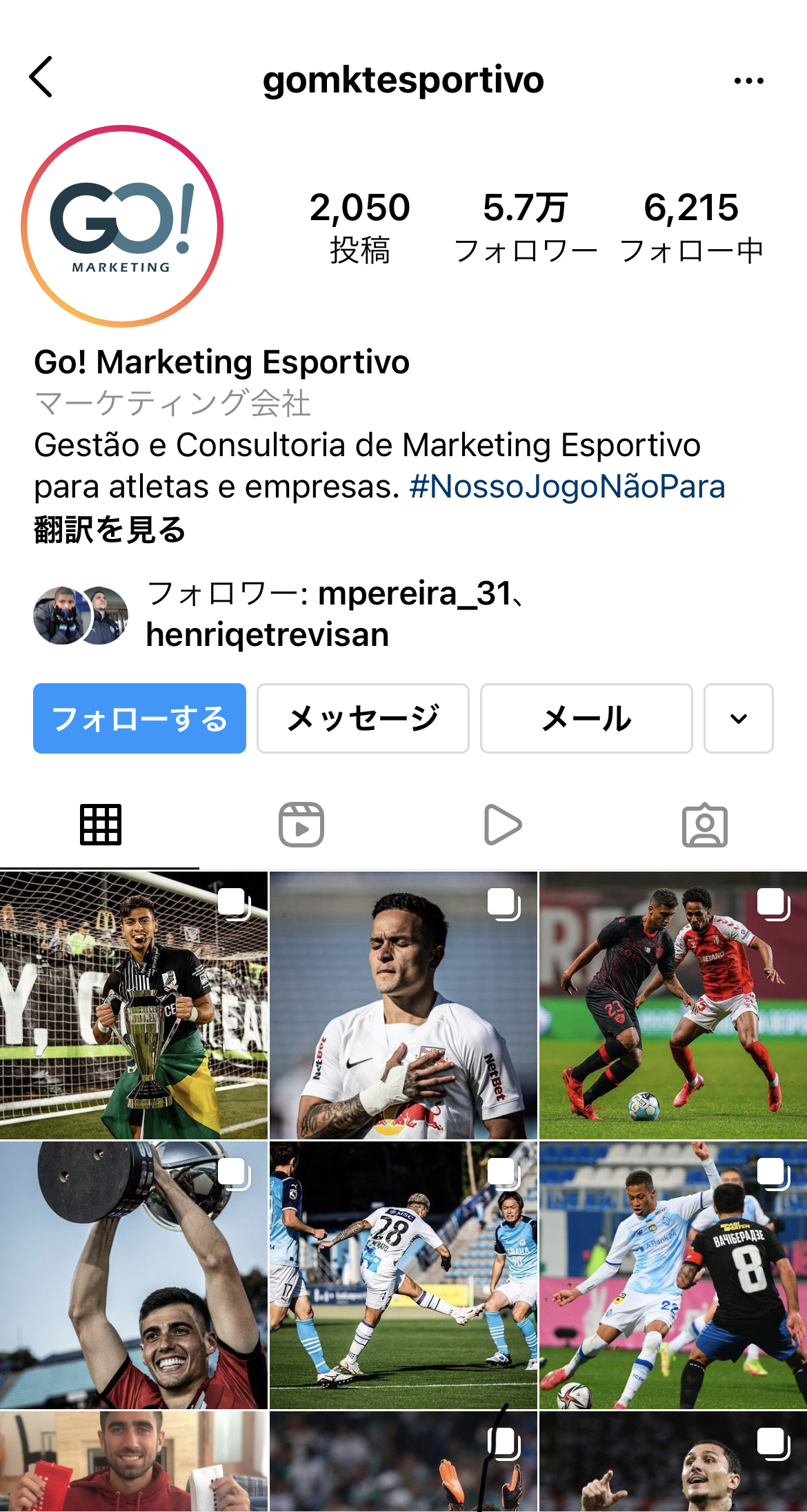Switch to the videos tab

(503, 825)
